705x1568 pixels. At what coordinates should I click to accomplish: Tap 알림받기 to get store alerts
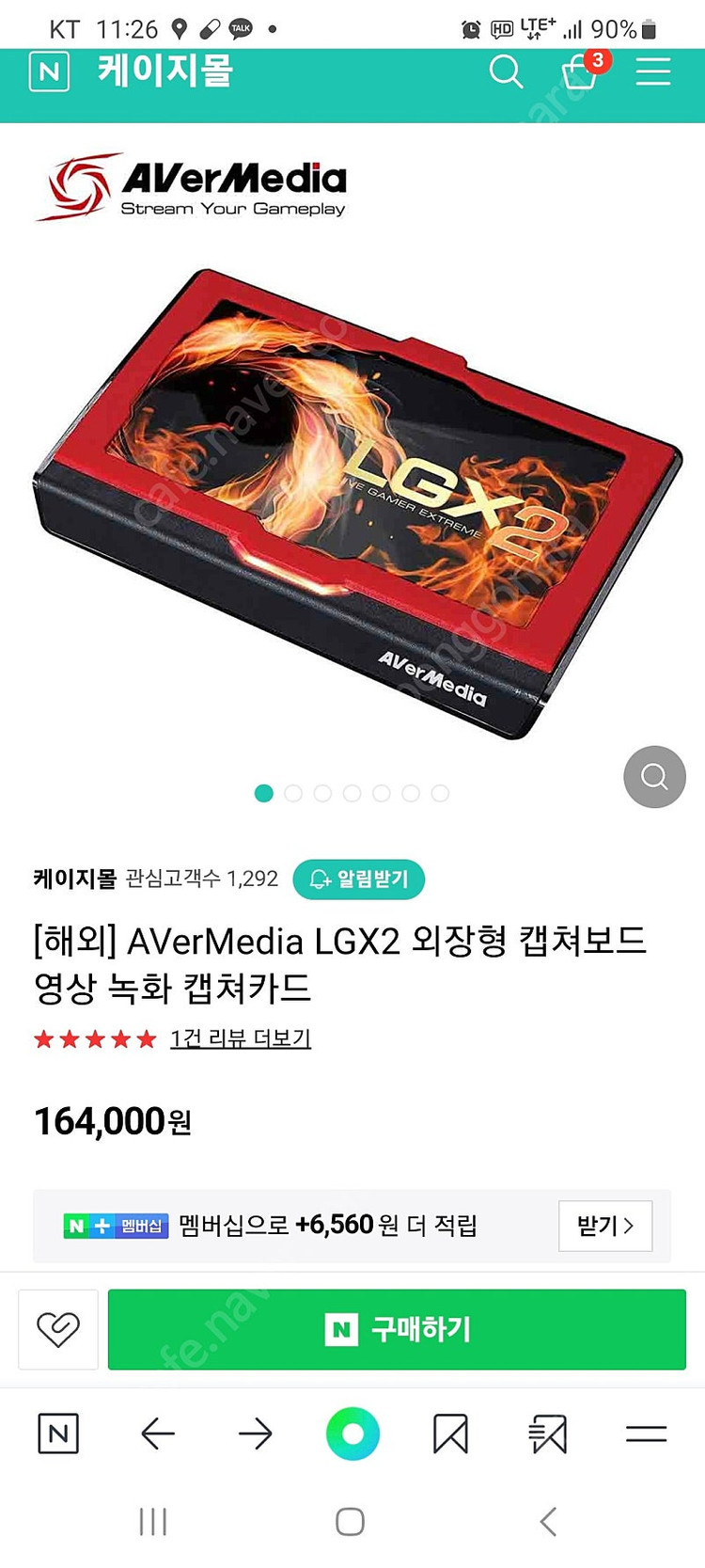[359, 879]
